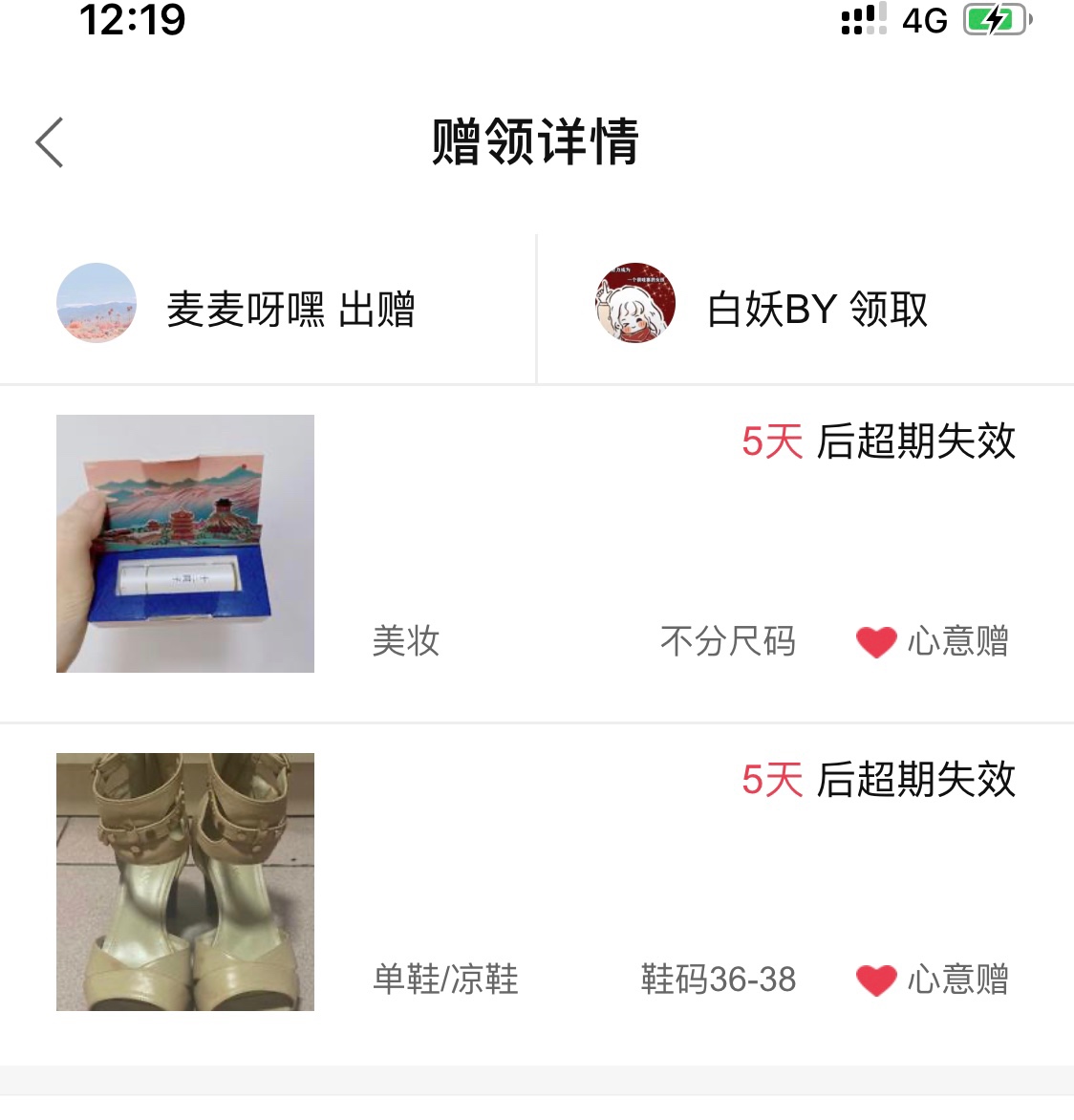The image size is (1074, 1120).
Task: Open 白妖BY's profile avatar
Action: 635,303
